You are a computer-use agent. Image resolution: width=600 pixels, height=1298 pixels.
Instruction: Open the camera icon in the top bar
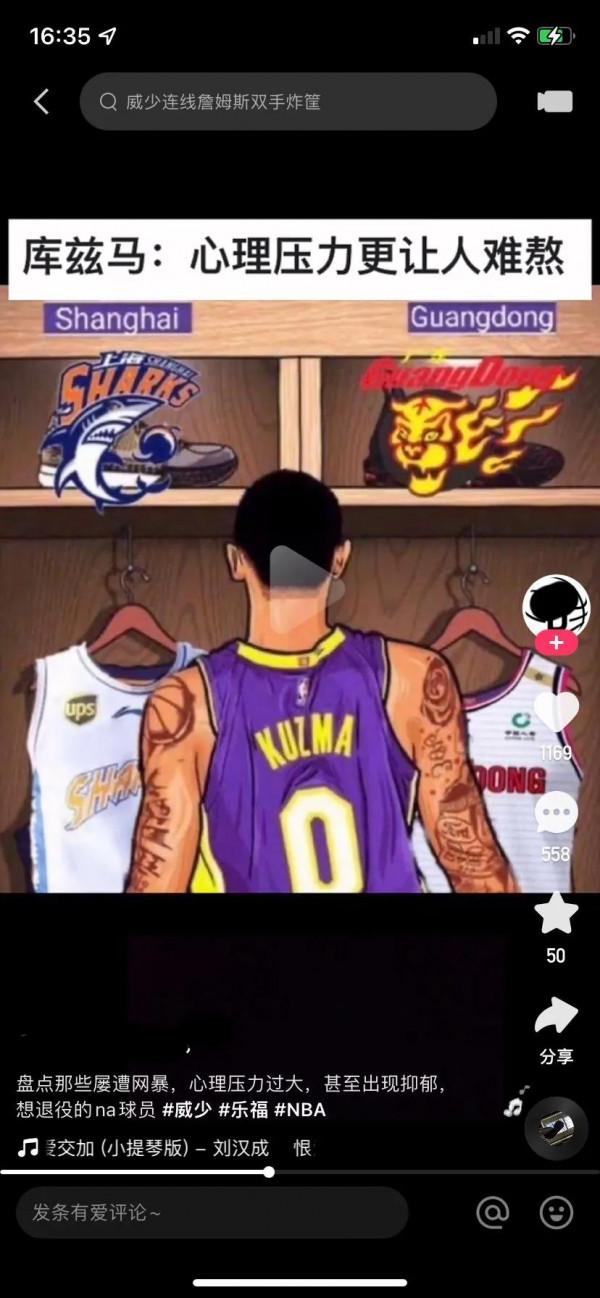tap(554, 101)
